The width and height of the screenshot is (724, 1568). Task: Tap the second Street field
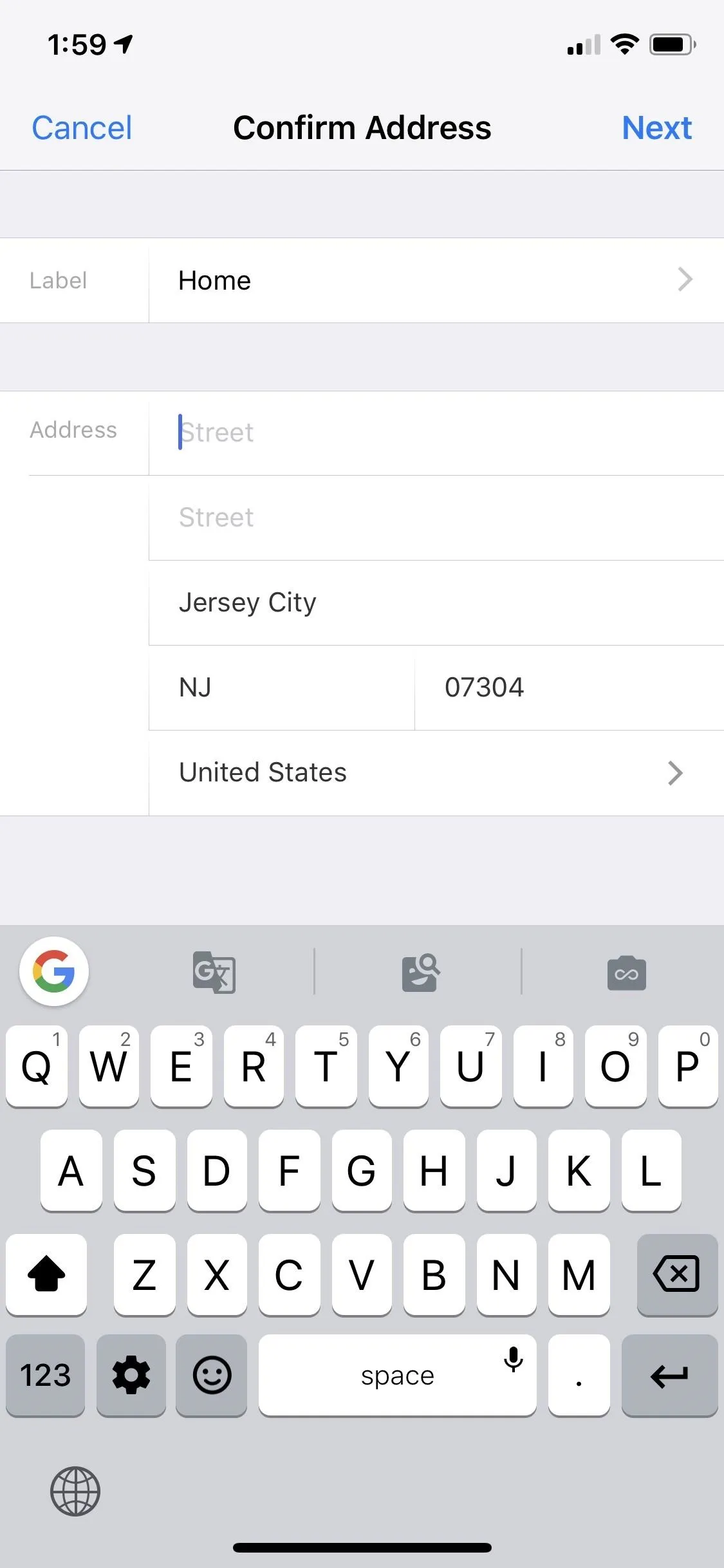tap(436, 518)
